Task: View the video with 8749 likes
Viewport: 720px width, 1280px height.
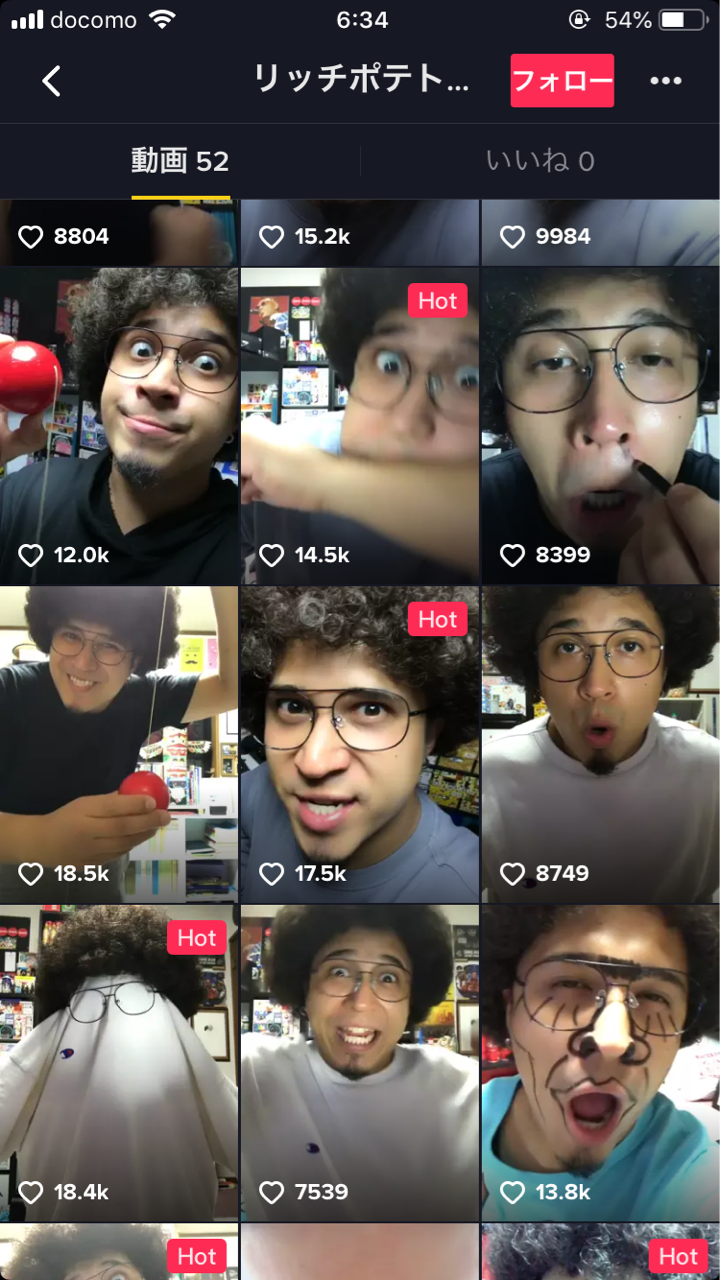Action: pos(601,745)
